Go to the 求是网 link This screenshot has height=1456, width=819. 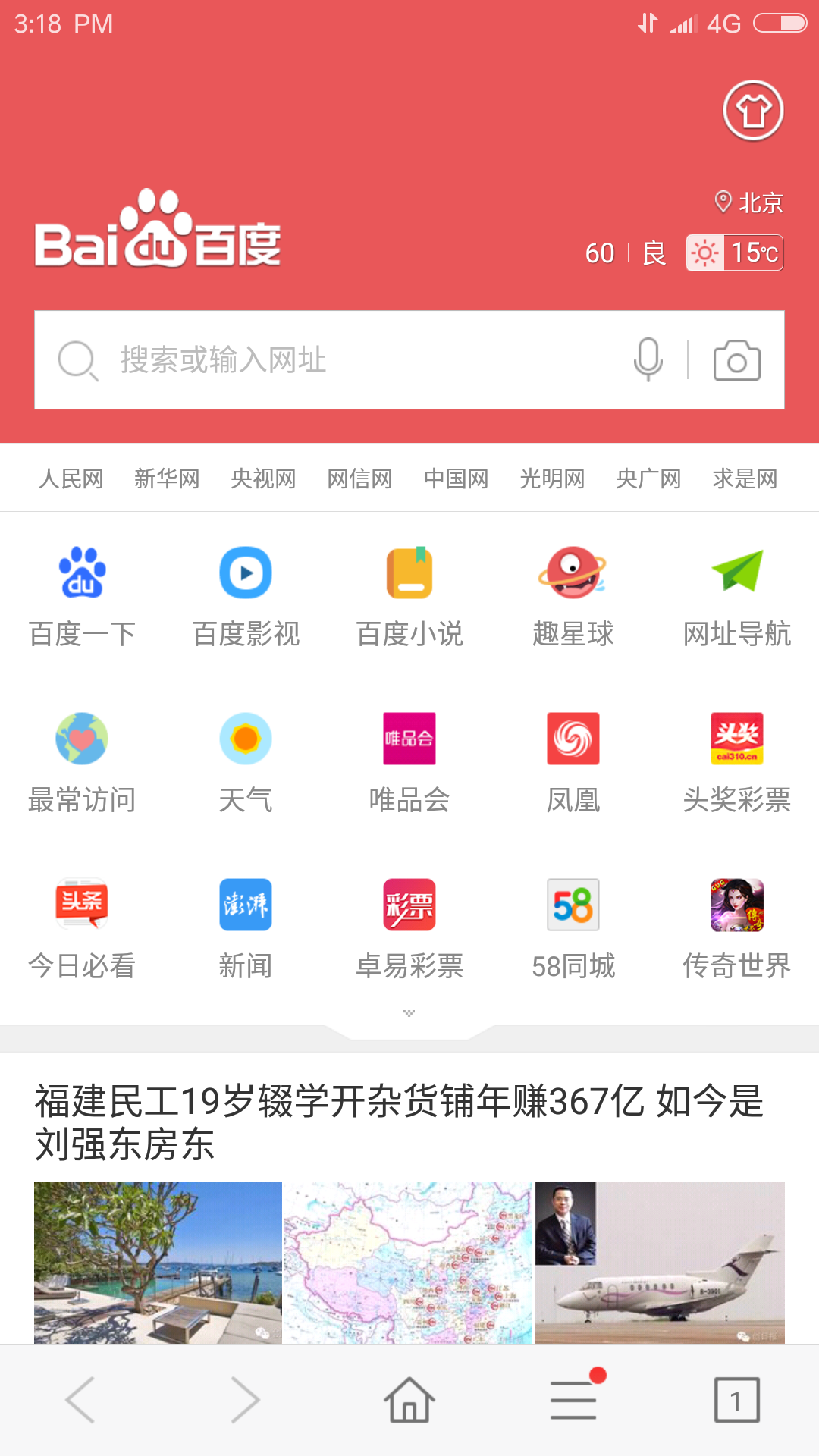[x=745, y=479]
